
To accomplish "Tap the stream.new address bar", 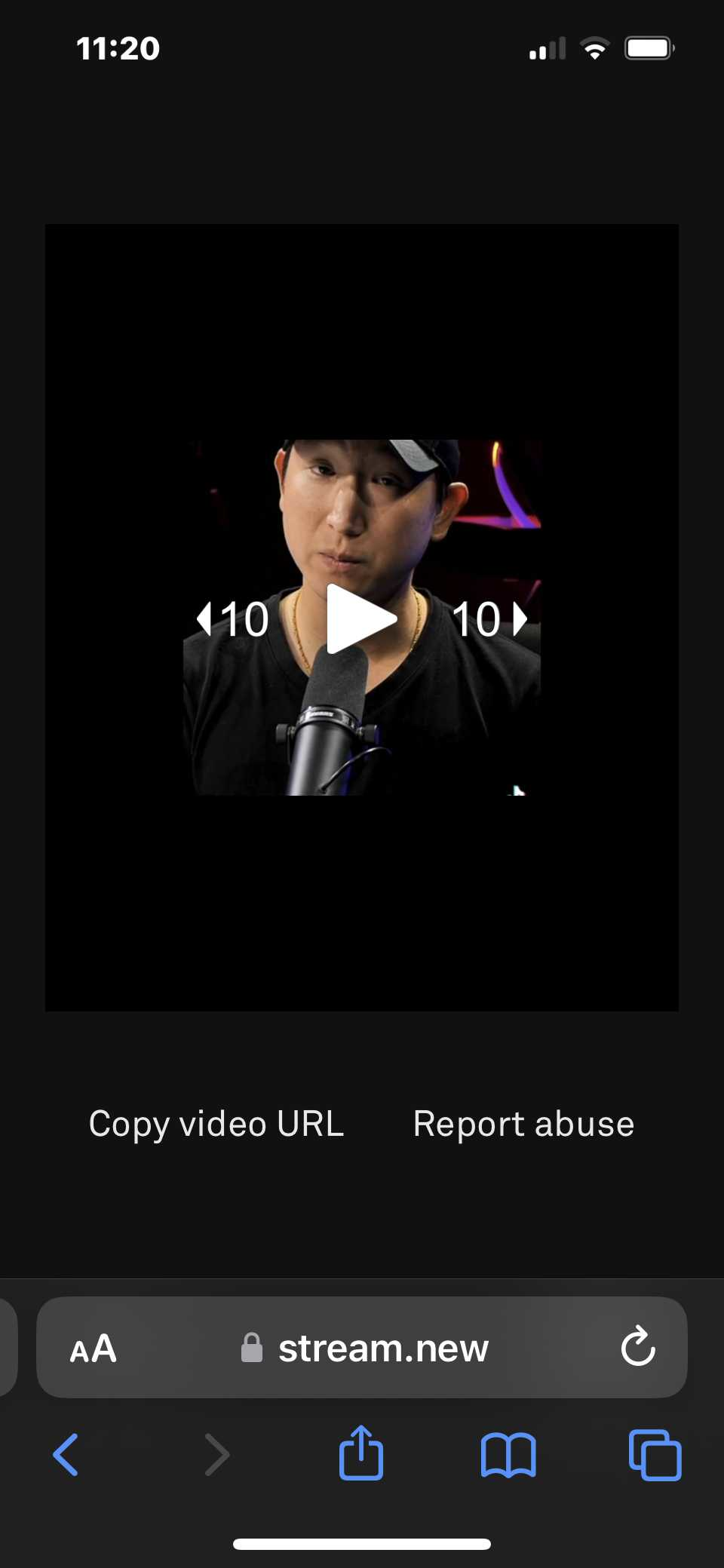I will coord(383,1349).
